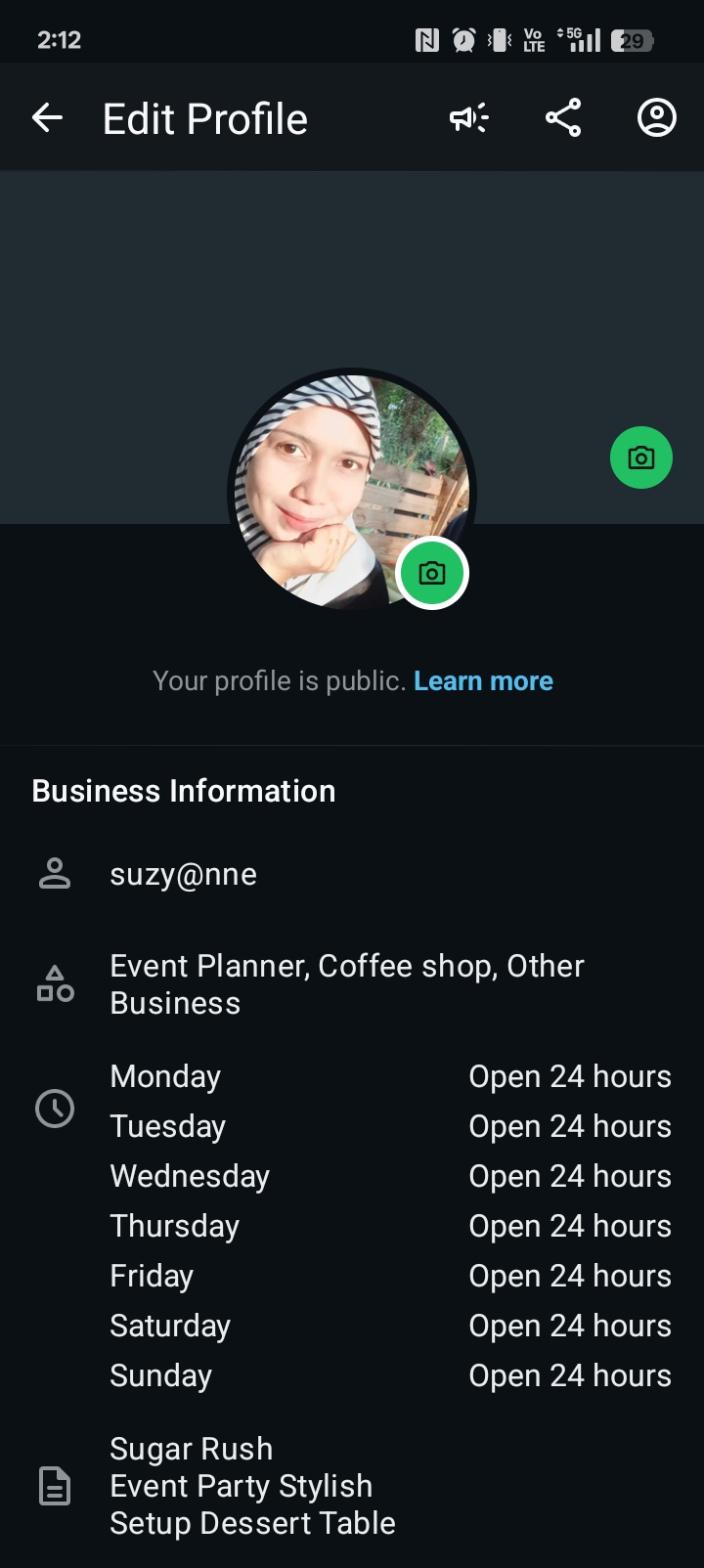Image resolution: width=704 pixels, height=1568 pixels.
Task: Edit the Event Planner business category
Action: coord(346,984)
